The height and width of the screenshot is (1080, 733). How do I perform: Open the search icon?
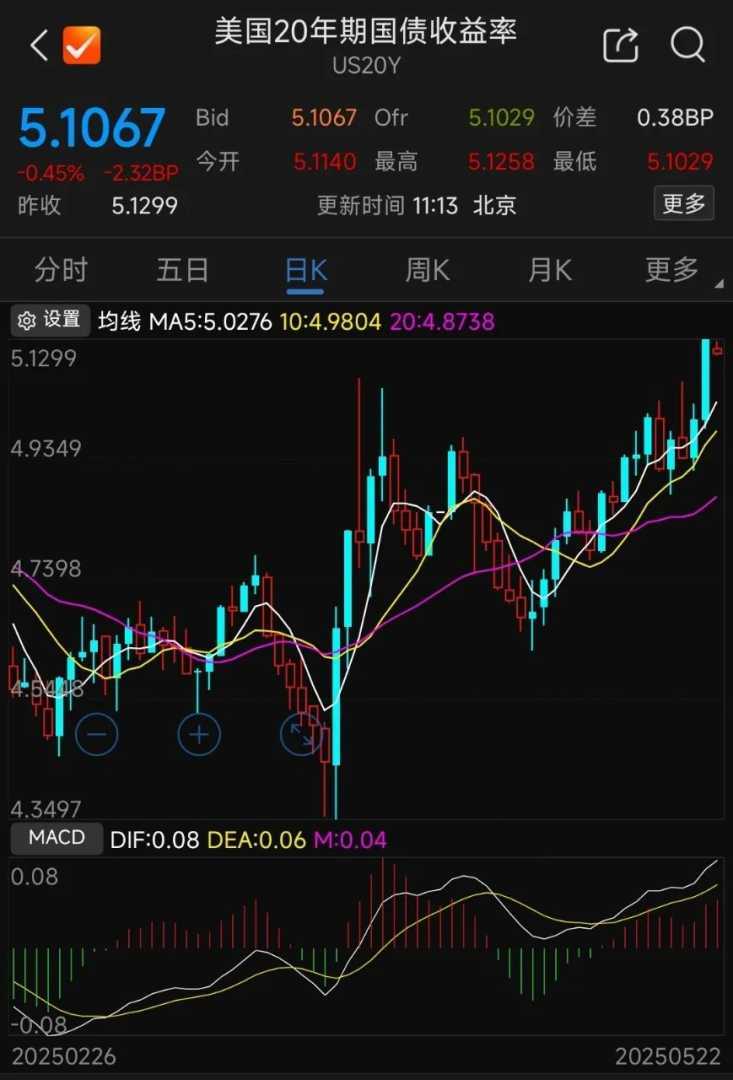688,45
